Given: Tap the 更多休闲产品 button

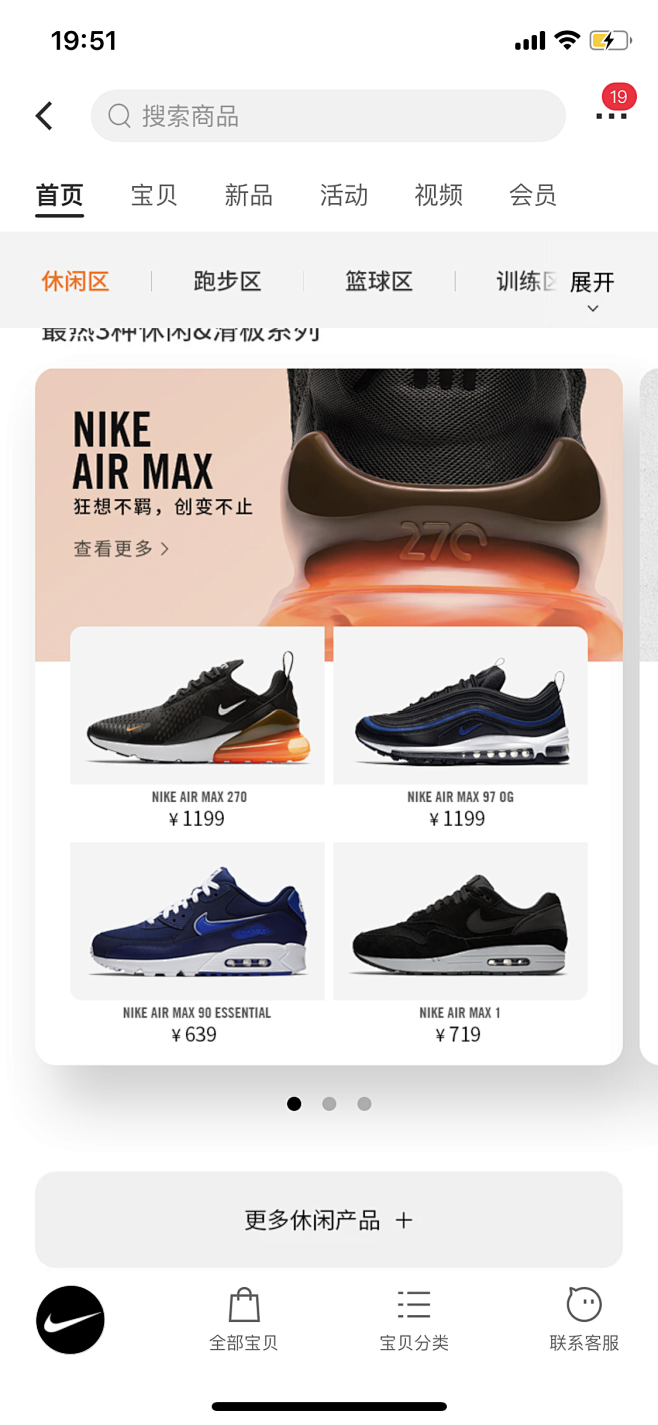Looking at the screenshot, I should [328, 1220].
